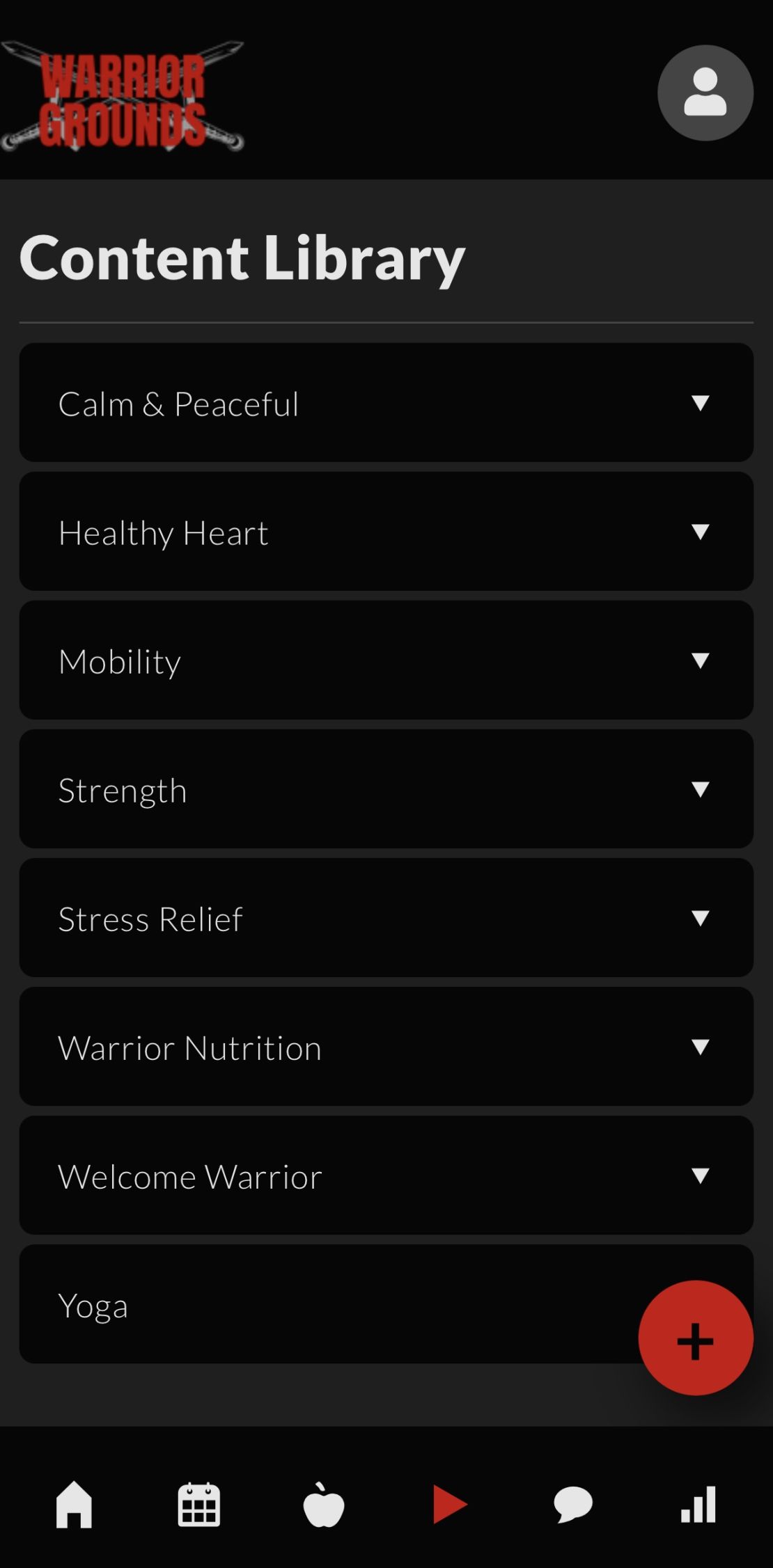This screenshot has height=1568, width=773.
Task: Expand the Welcome Warrior section
Action: 386,1175
